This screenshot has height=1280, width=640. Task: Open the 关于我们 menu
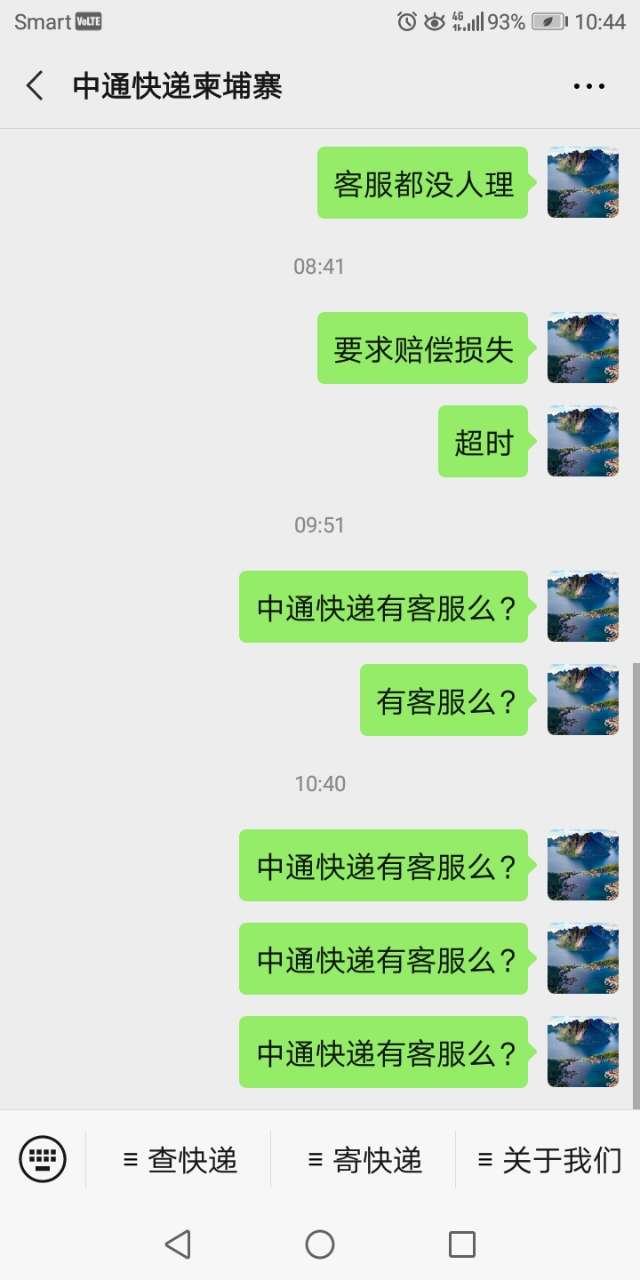click(549, 1160)
